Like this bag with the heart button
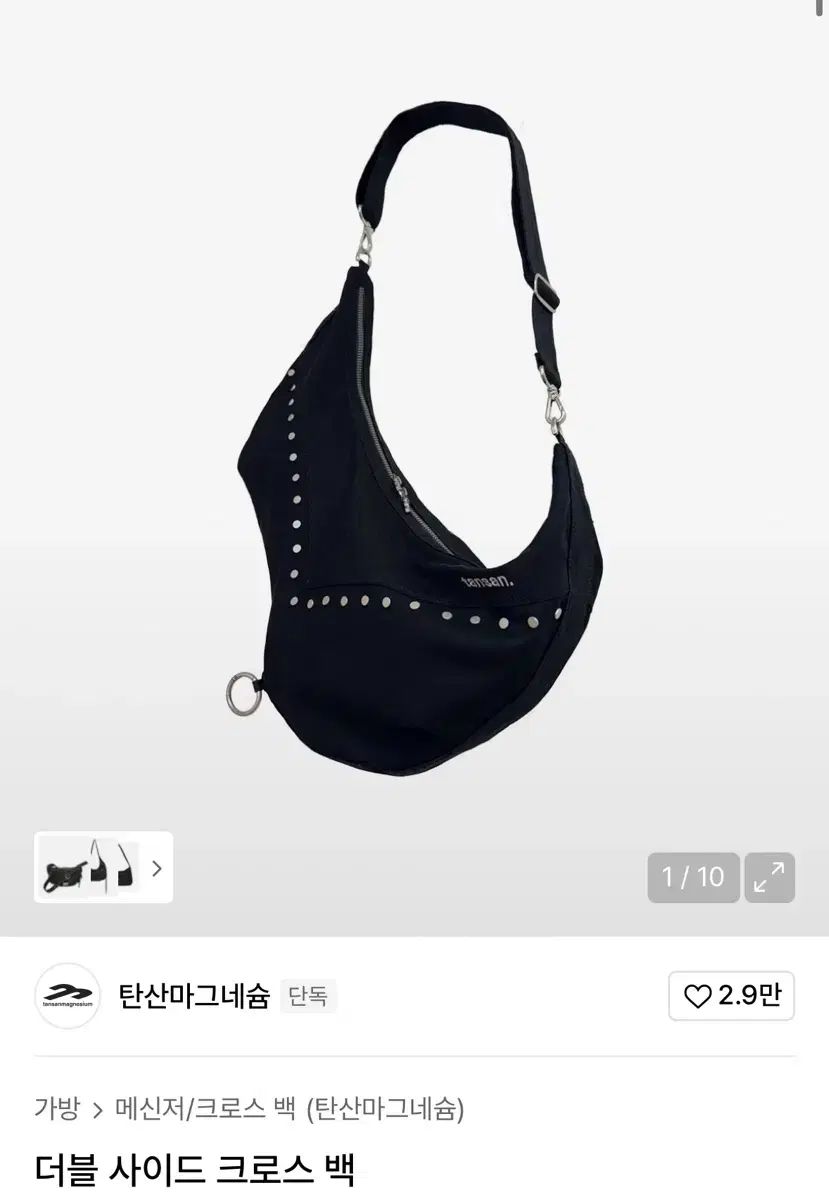This screenshot has width=829, height=1200. tap(731, 996)
